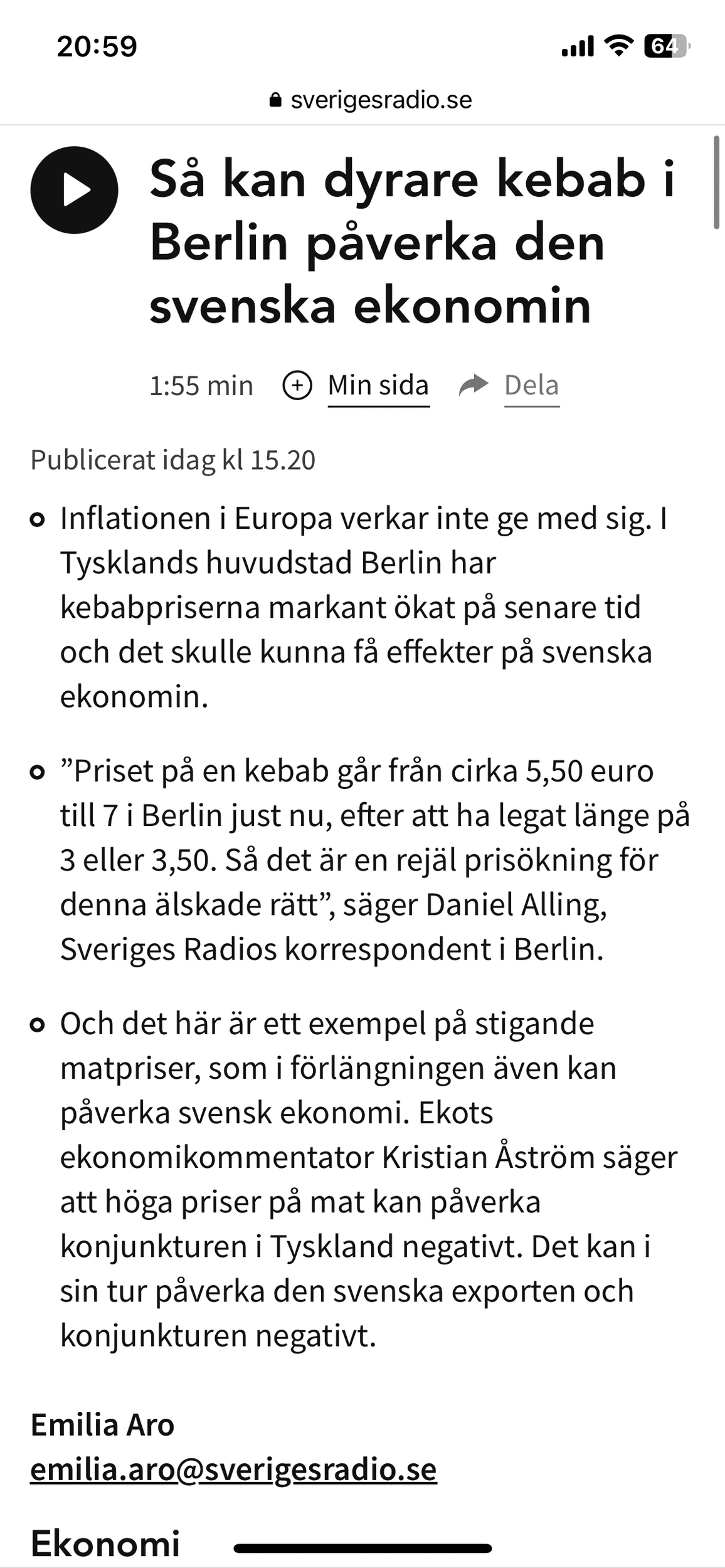Share the article via Dela
The width and height of the screenshot is (725, 1568).
point(509,385)
